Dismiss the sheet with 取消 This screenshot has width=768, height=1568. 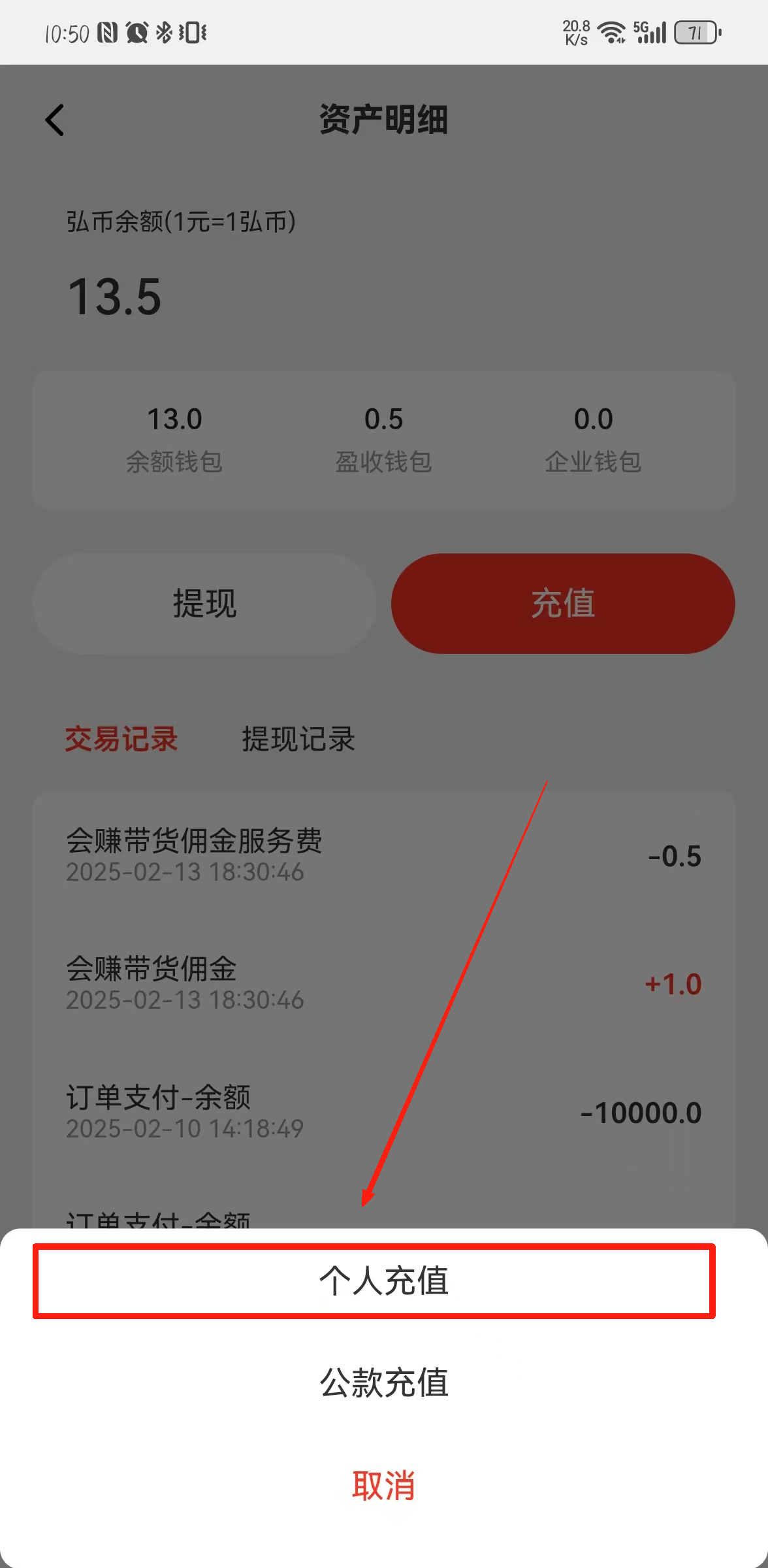click(x=383, y=1485)
